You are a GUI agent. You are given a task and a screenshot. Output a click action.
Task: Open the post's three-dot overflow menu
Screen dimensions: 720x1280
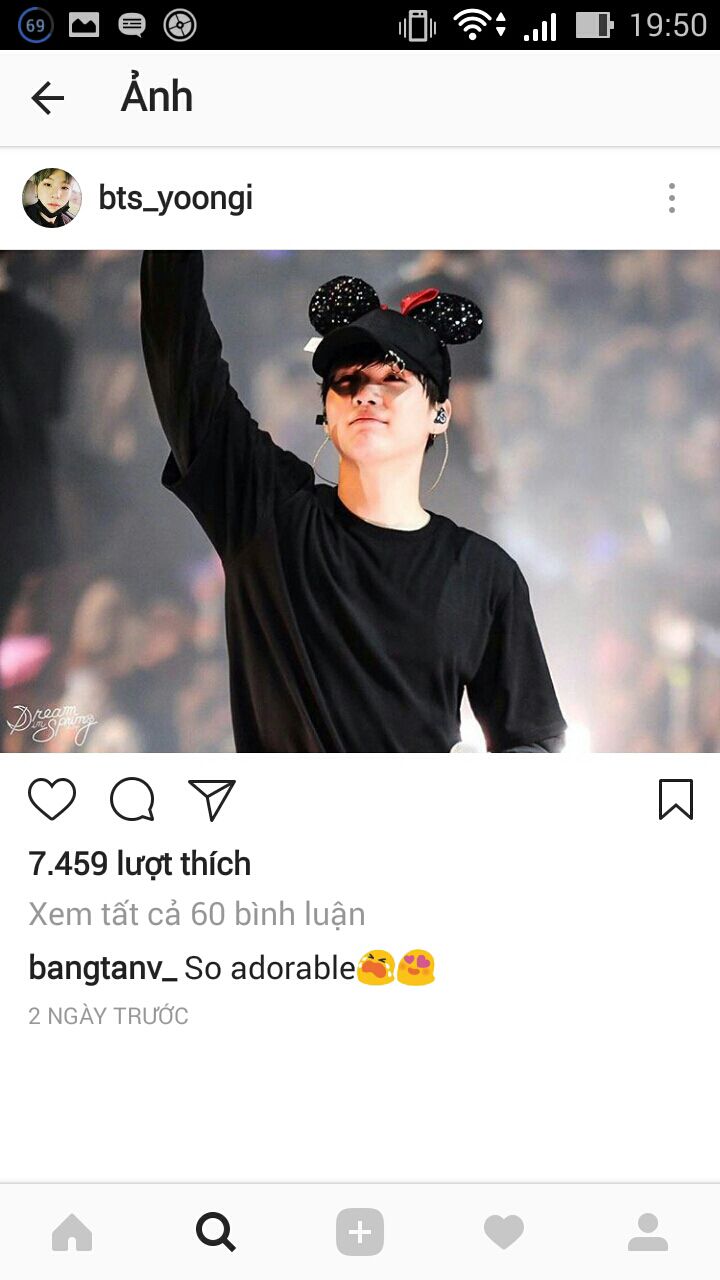(x=672, y=198)
